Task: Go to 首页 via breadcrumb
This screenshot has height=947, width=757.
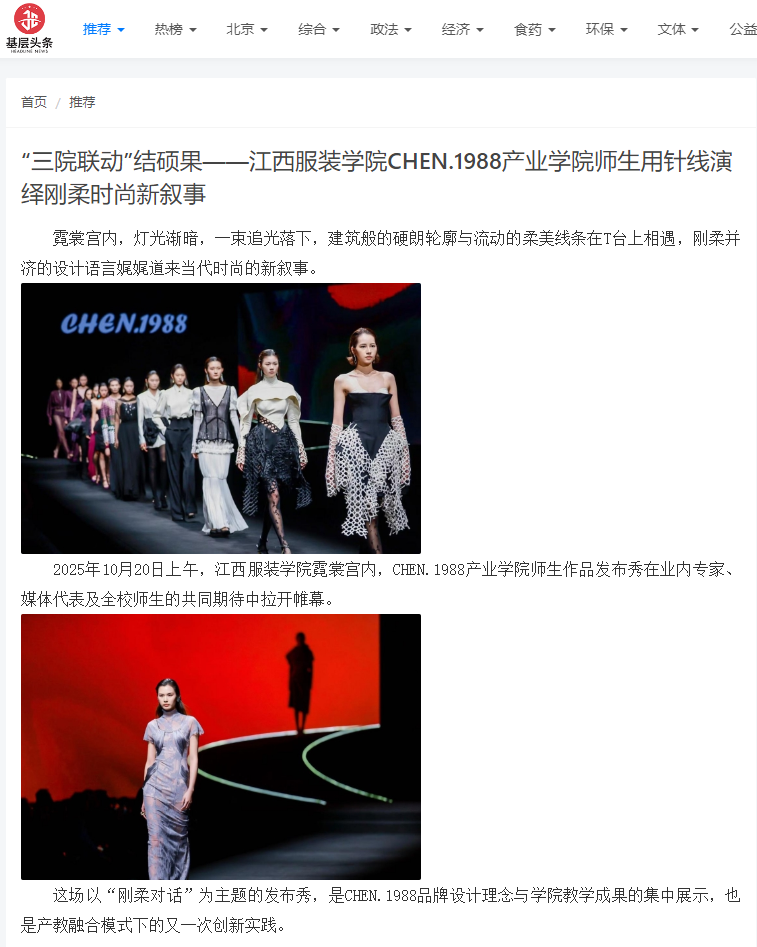Action: click(x=34, y=102)
